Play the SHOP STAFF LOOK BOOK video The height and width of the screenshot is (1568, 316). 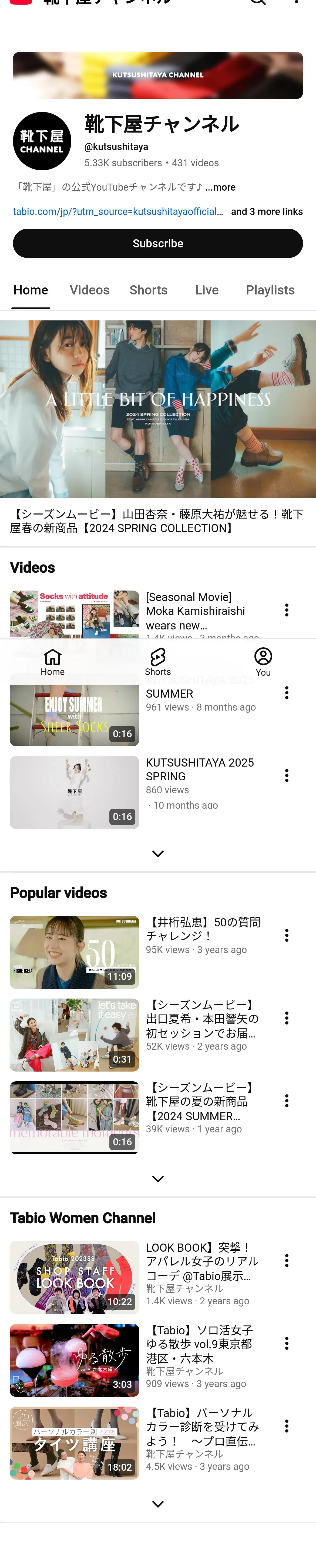coord(74,1277)
